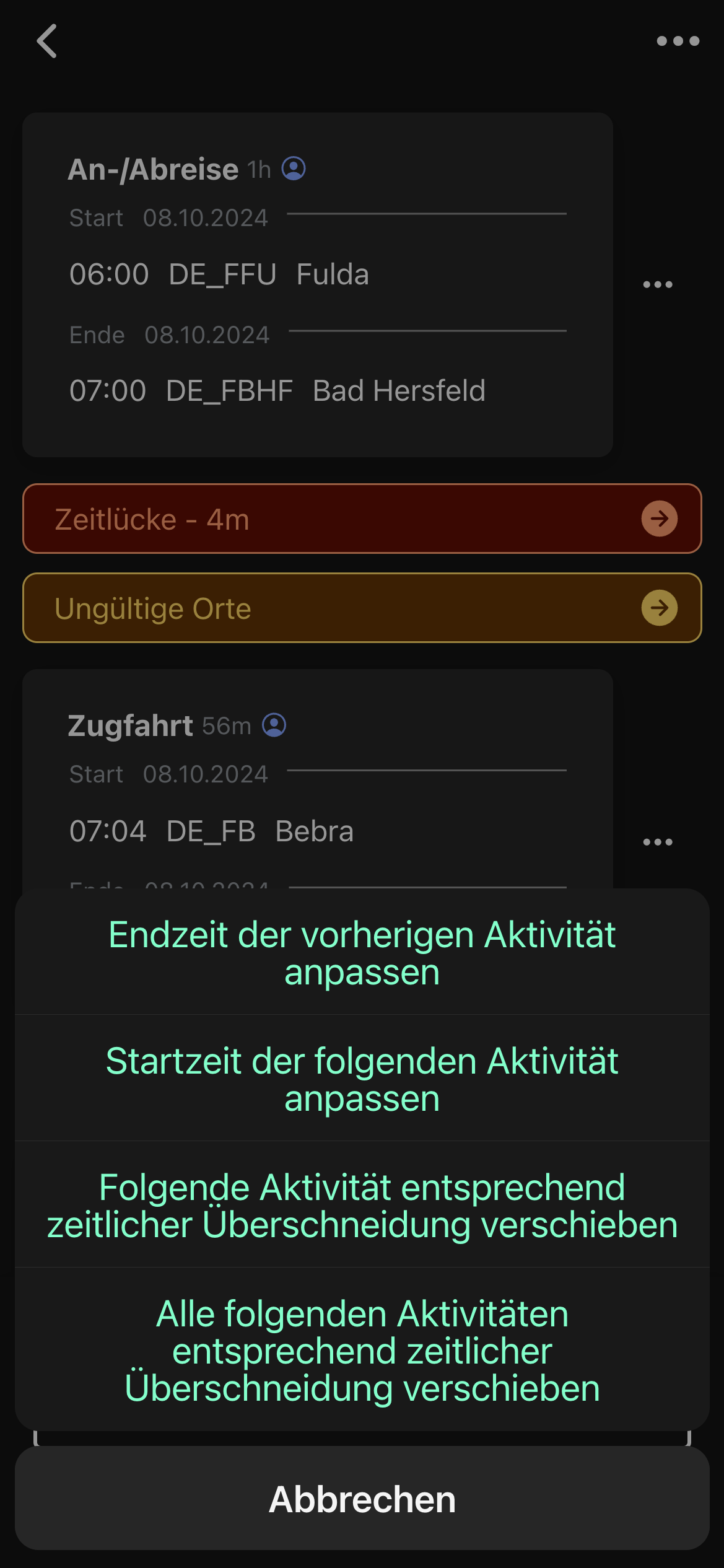Open the Zugfahrt activity card
The height and width of the screenshot is (1568, 724).
(318, 779)
